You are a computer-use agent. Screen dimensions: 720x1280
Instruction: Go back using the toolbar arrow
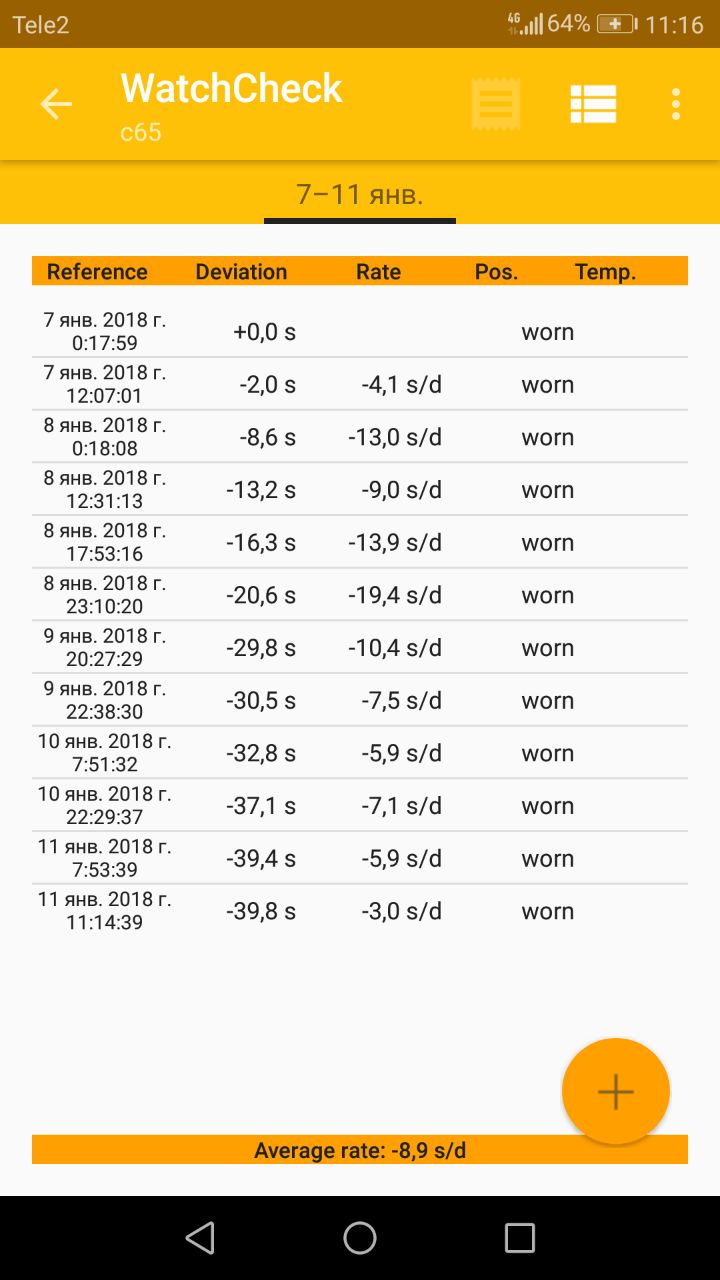(56, 104)
